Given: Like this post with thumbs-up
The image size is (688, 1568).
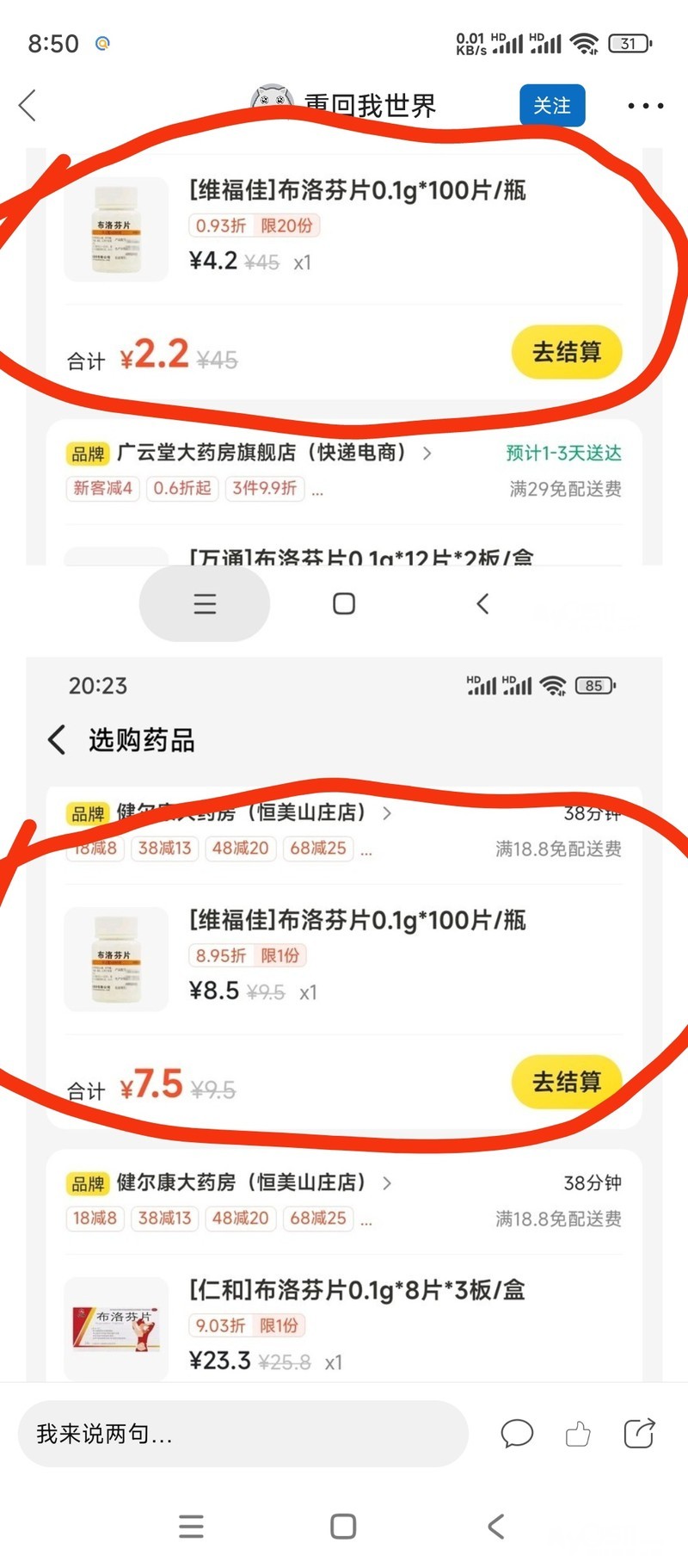Looking at the screenshot, I should click(578, 1434).
